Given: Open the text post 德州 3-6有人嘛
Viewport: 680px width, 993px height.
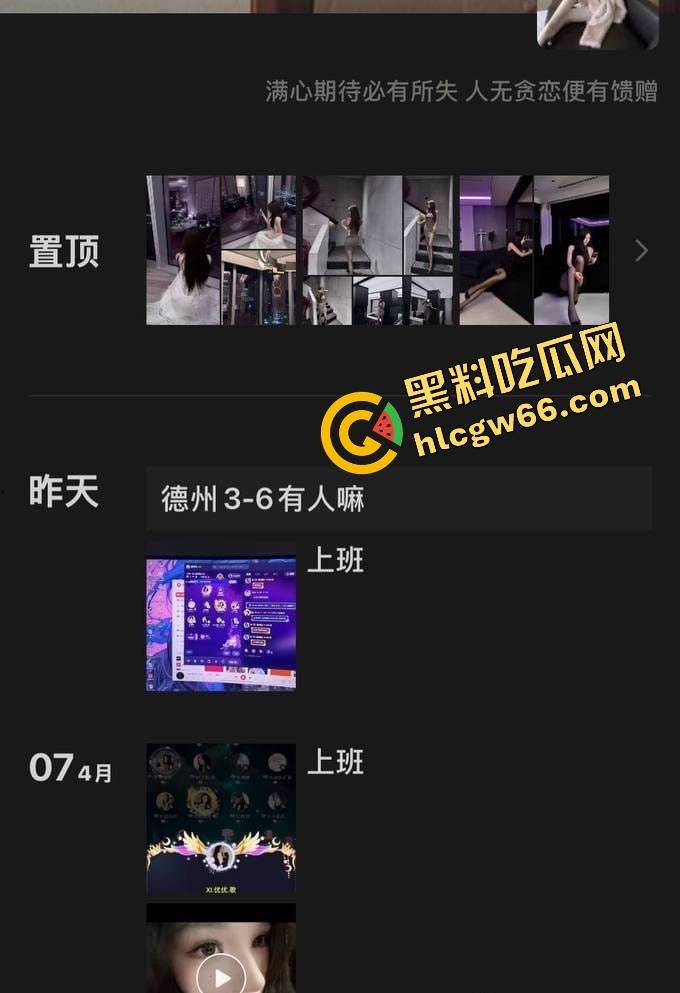Looking at the screenshot, I should [x=398, y=498].
